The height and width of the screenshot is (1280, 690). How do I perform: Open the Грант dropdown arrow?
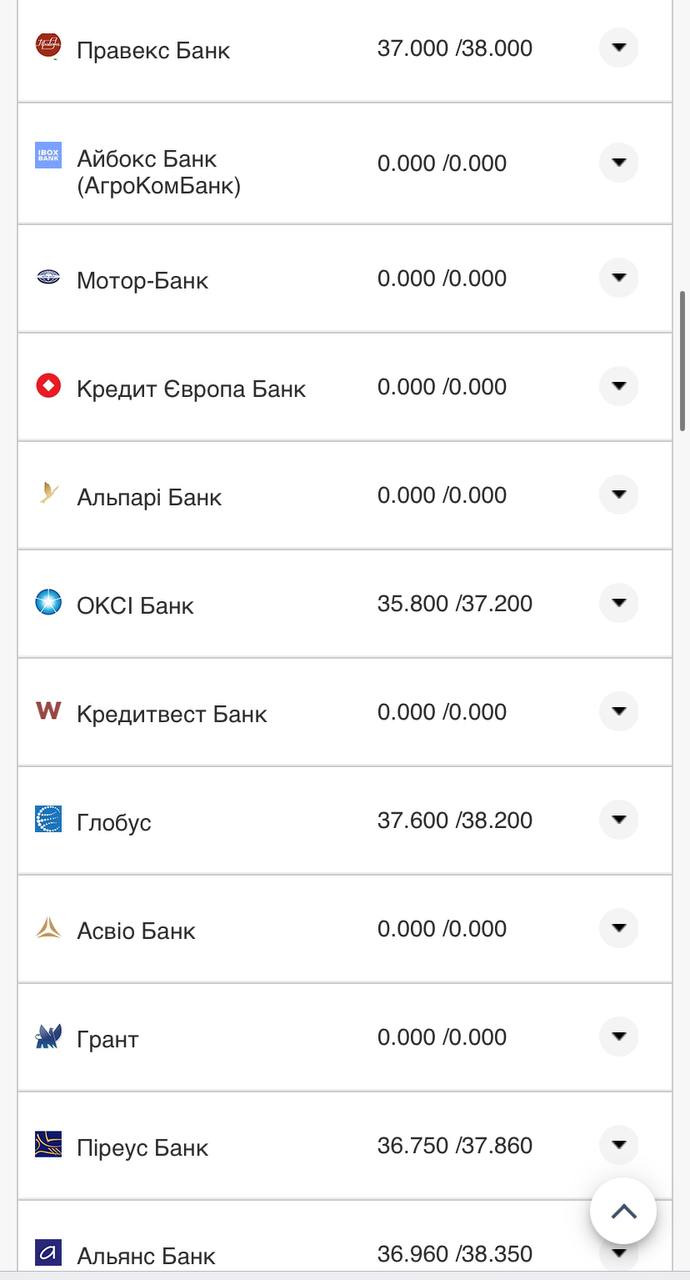pyautogui.click(x=618, y=1036)
